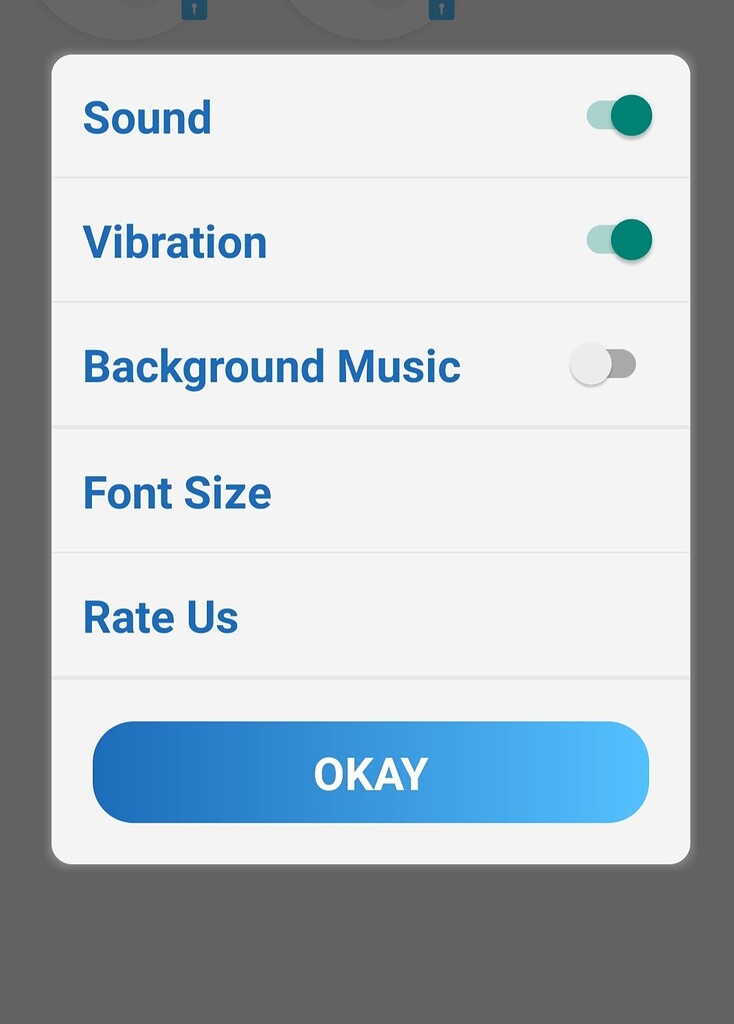The width and height of the screenshot is (734, 1024).
Task: Open the Font Size options
Action: [x=370, y=492]
